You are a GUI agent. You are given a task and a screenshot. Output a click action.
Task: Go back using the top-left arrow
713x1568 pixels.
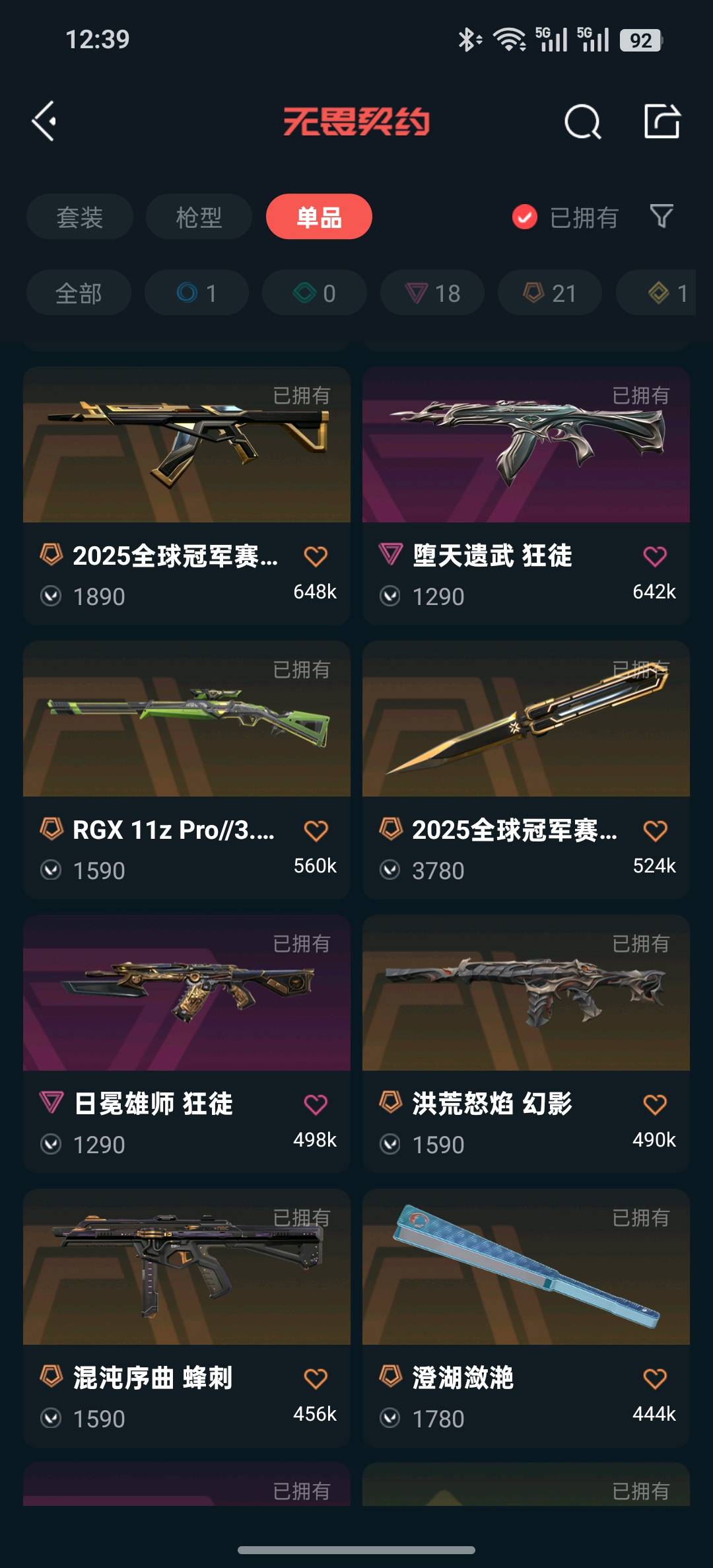[x=44, y=121]
